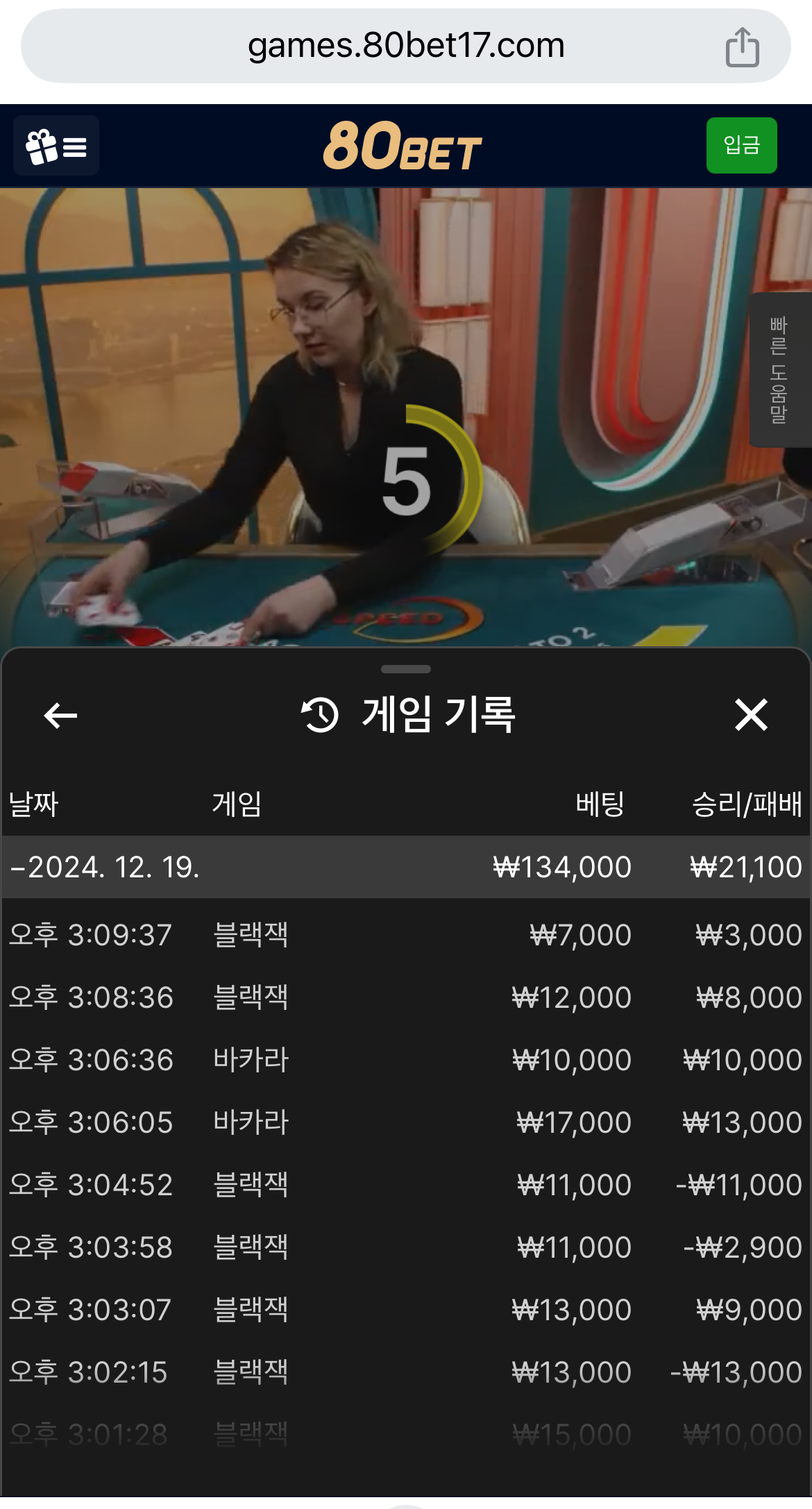Viewport: 812px width, 1509px height.
Task: Open the gift and menu button
Action: click(x=56, y=146)
